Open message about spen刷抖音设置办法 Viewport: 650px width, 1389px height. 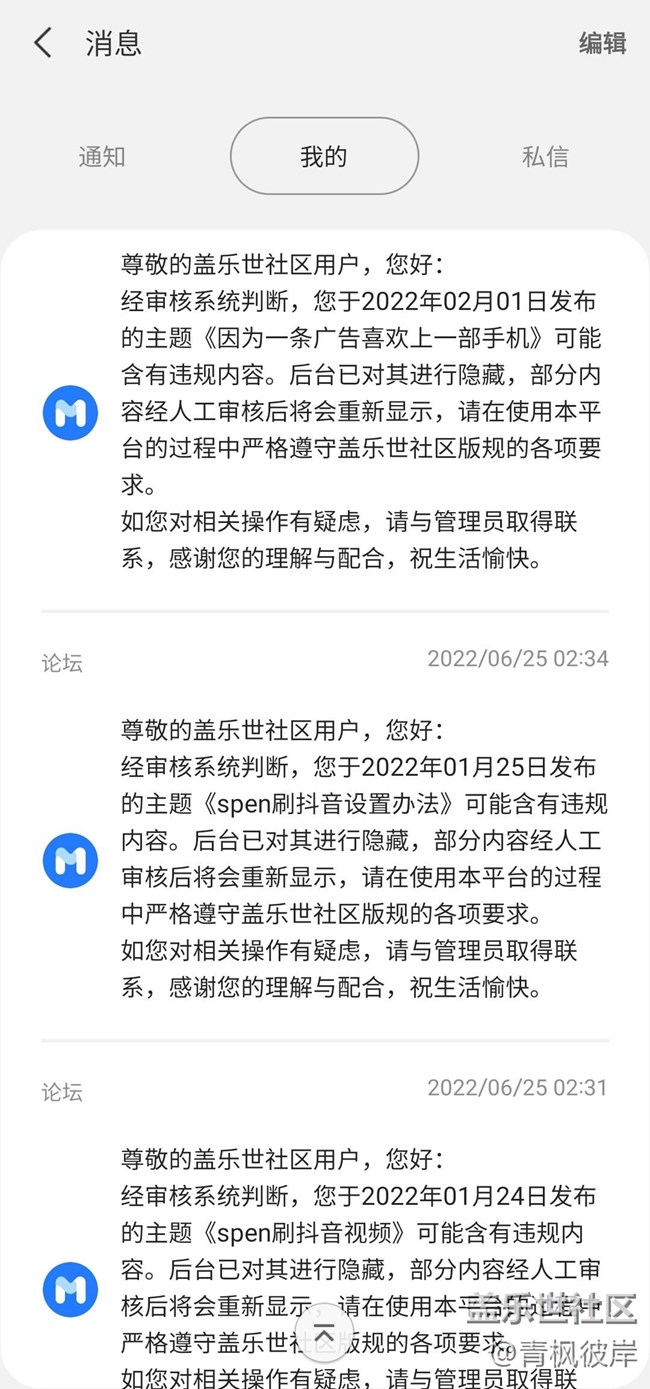[x=325, y=843]
